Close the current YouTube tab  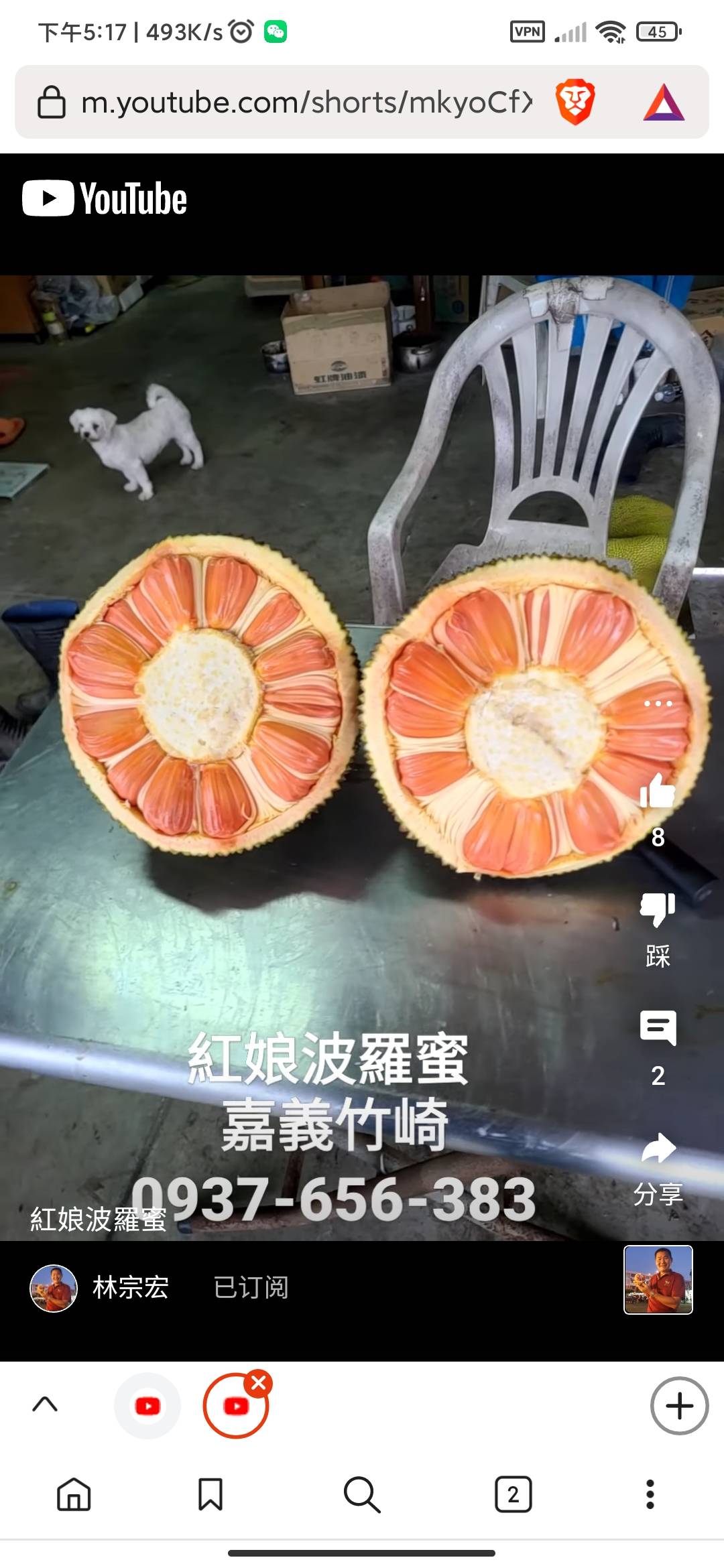258,1383
